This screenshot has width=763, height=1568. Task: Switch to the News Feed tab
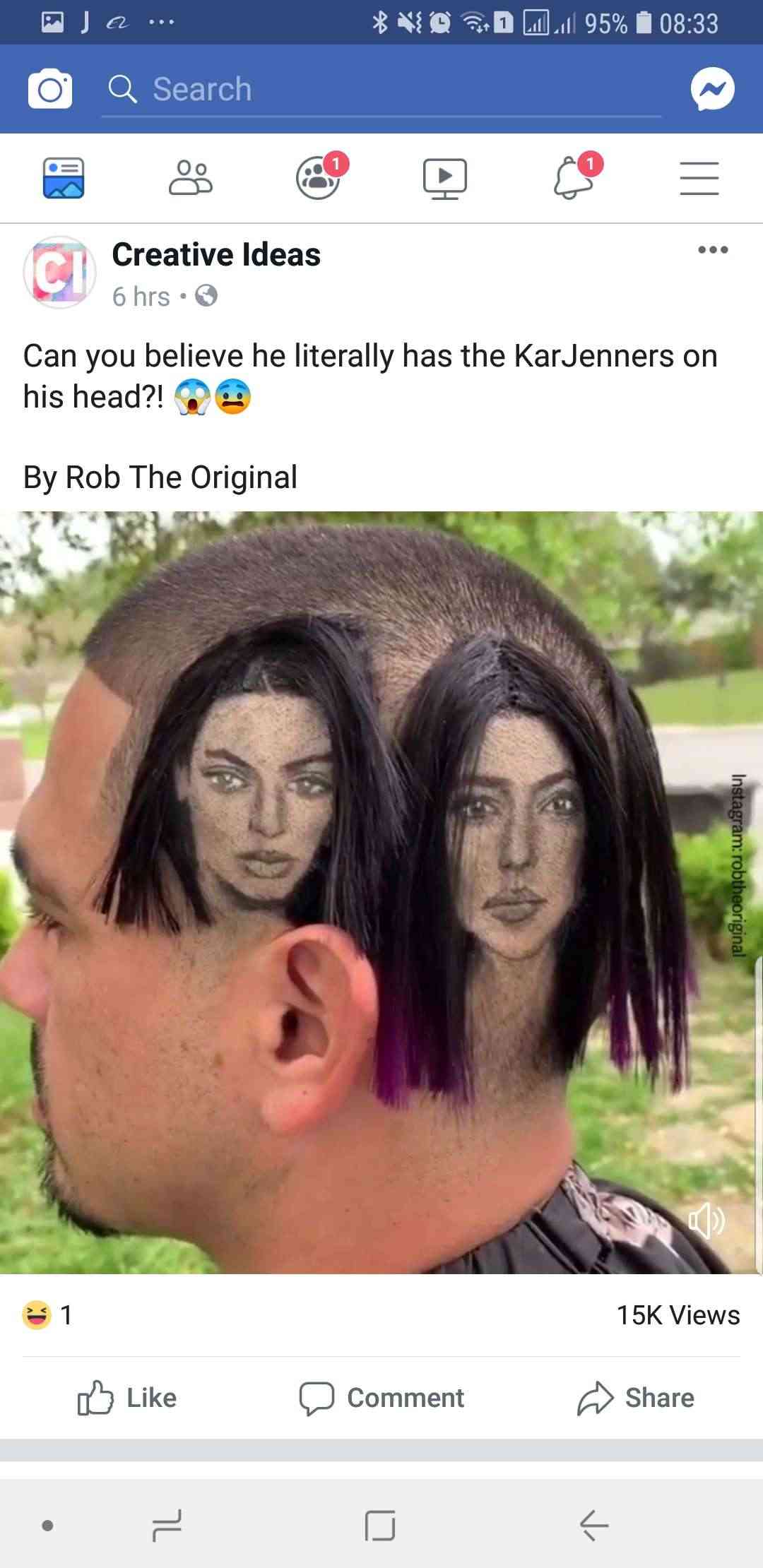(64, 177)
